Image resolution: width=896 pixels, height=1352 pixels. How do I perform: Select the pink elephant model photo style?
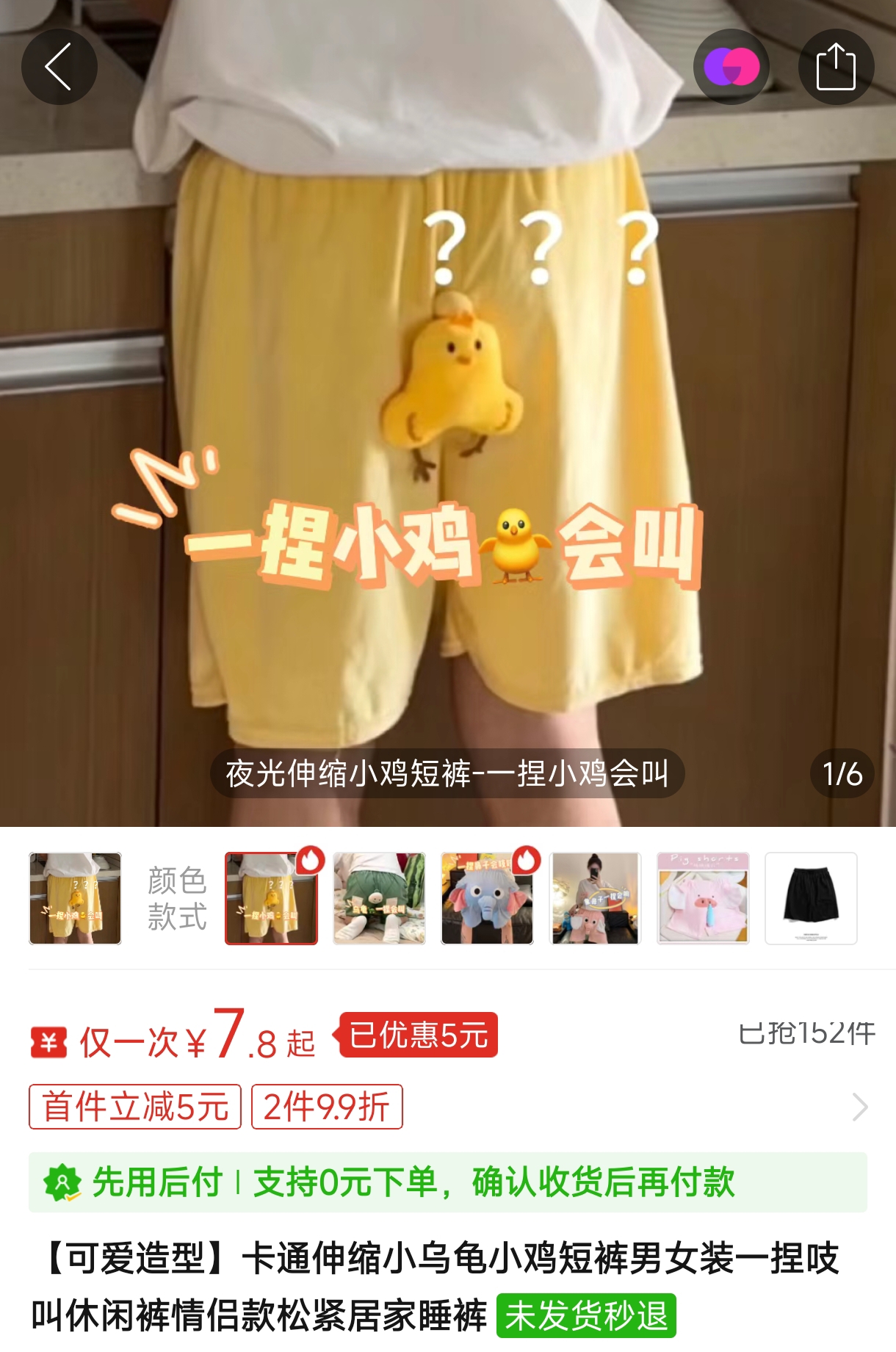(x=595, y=898)
